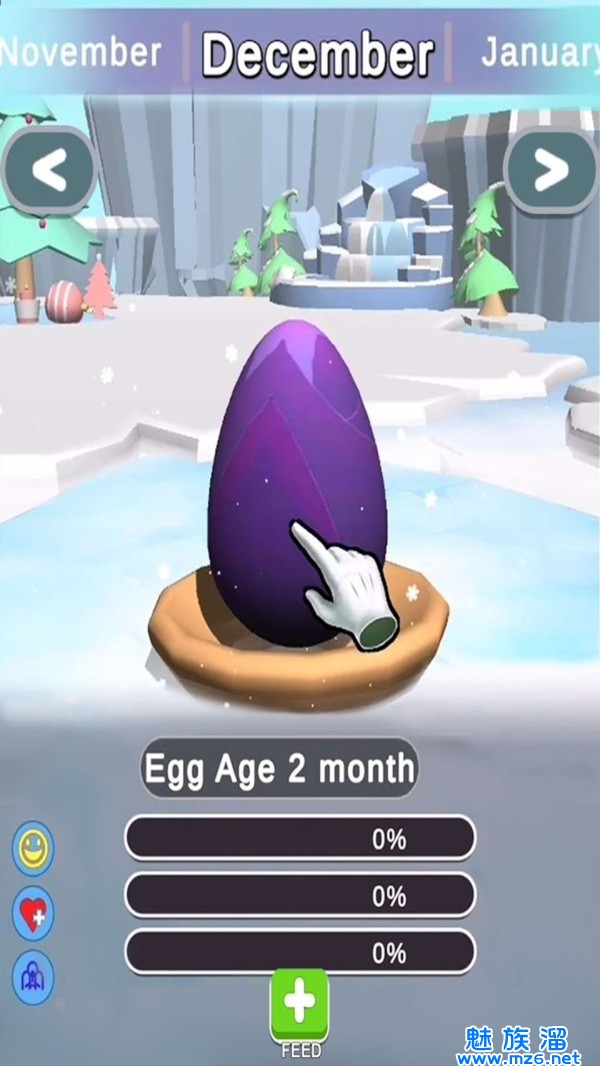600x1066 pixels.
Task: Open the blue shelter icon
Action: (33, 978)
